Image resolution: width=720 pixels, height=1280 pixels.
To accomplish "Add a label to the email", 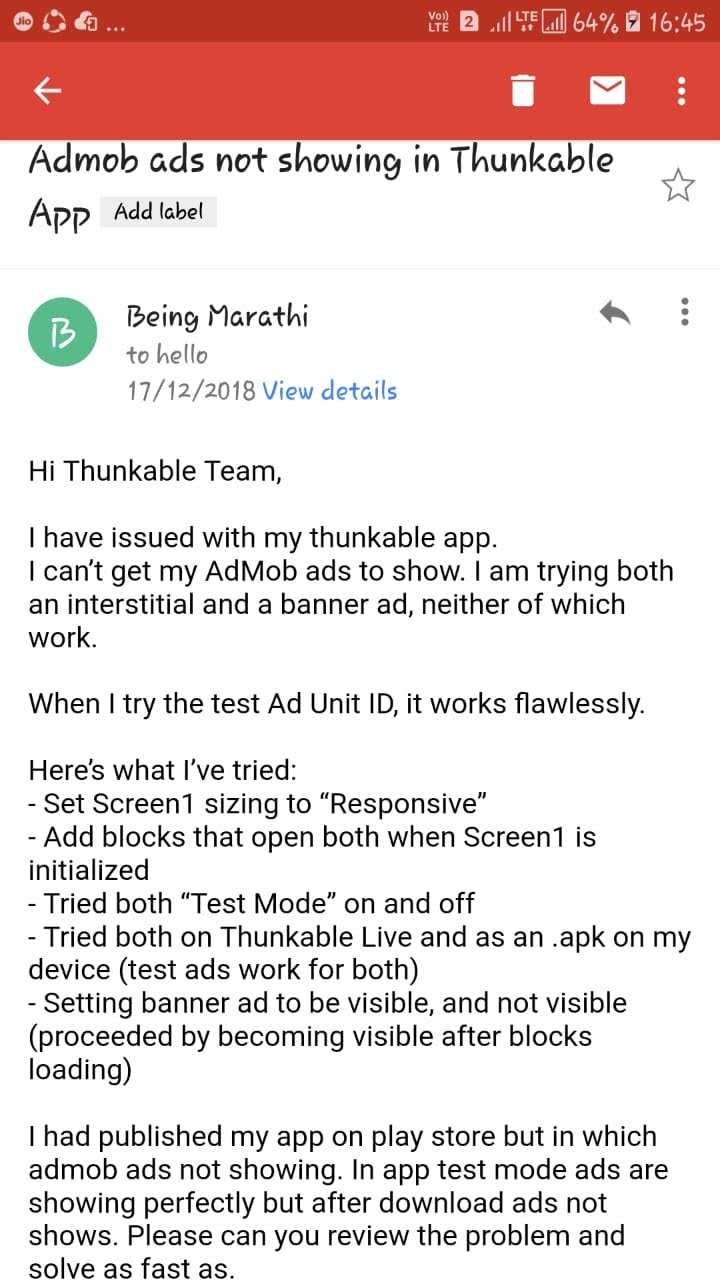I will (x=159, y=212).
